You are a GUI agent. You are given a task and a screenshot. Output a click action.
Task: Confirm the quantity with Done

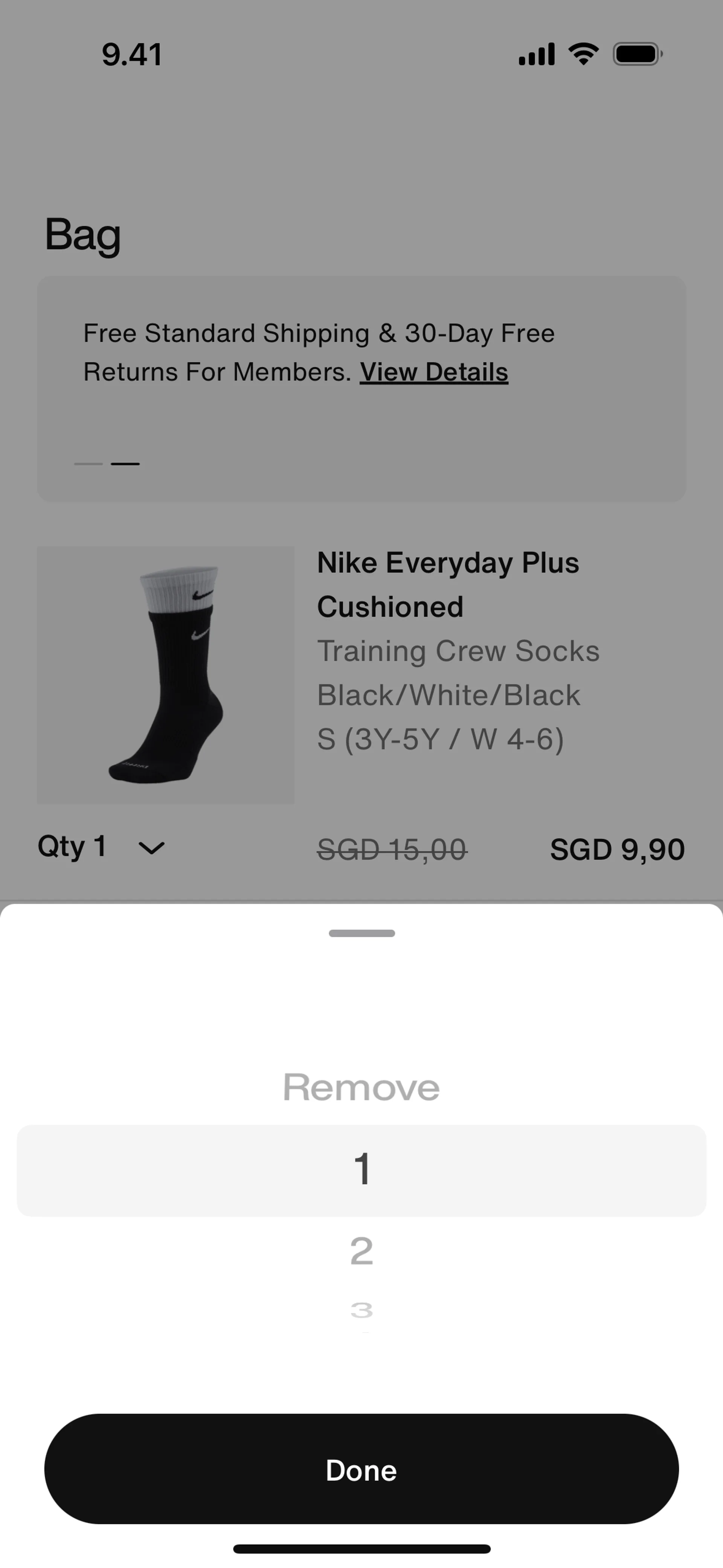[361, 1469]
